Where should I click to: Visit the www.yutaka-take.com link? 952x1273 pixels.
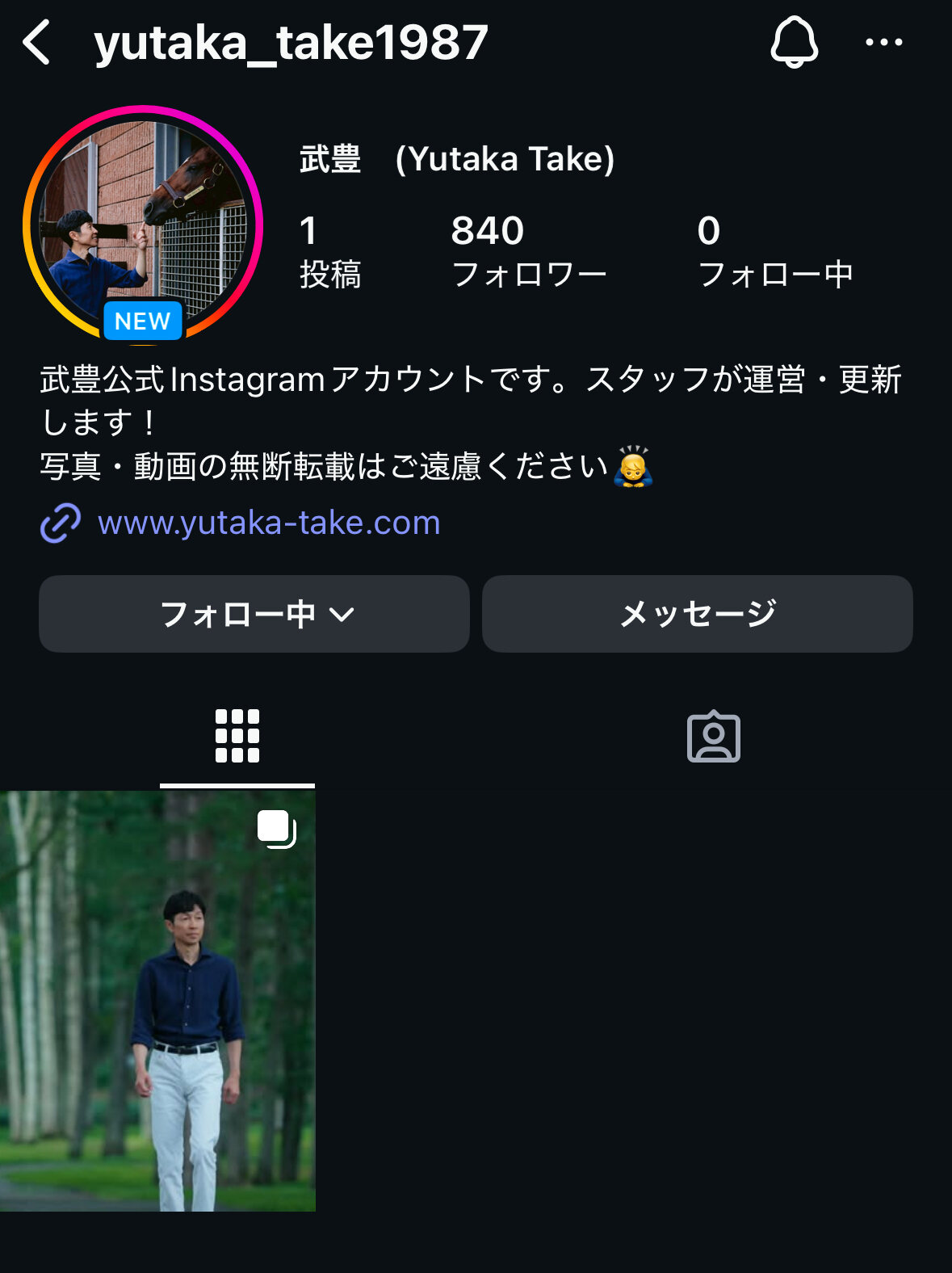tap(268, 523)
